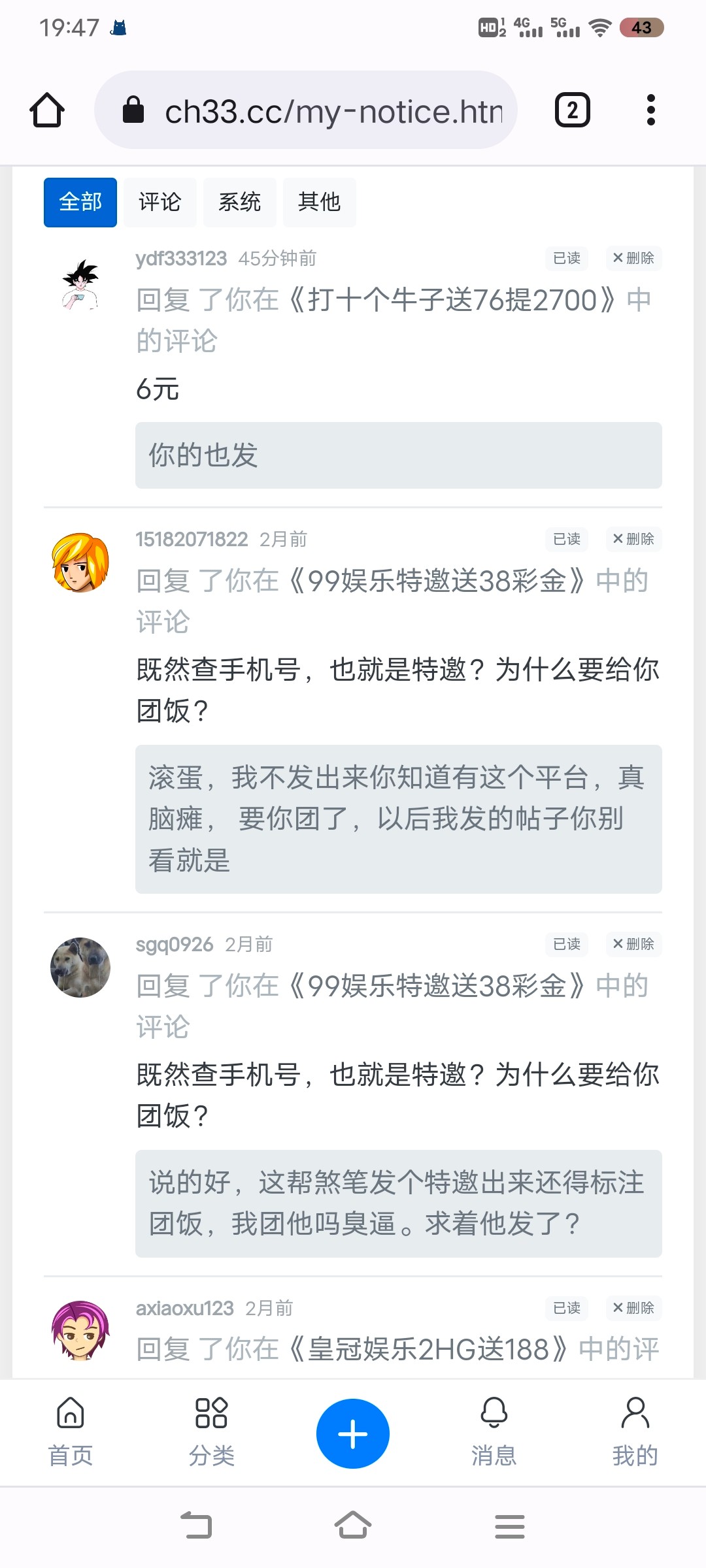Open the browser tab switcher
706x1568 pixels.
pos(572,110)
